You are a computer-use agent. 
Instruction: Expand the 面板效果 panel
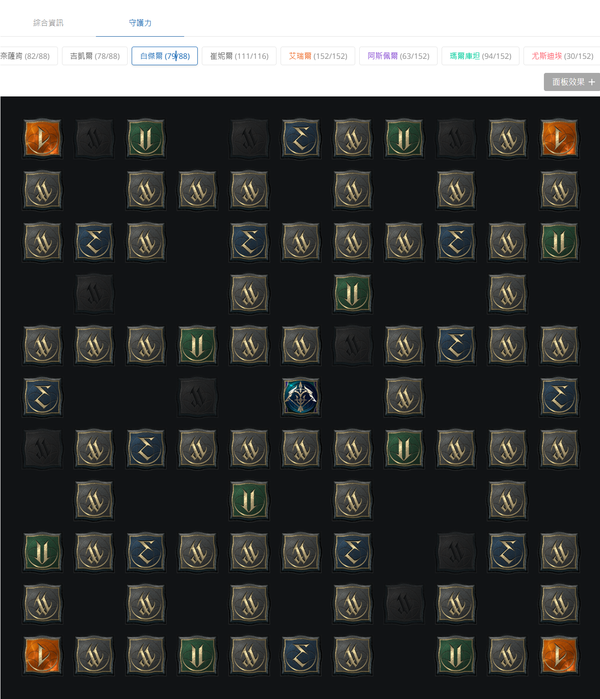tap(572, 82)
